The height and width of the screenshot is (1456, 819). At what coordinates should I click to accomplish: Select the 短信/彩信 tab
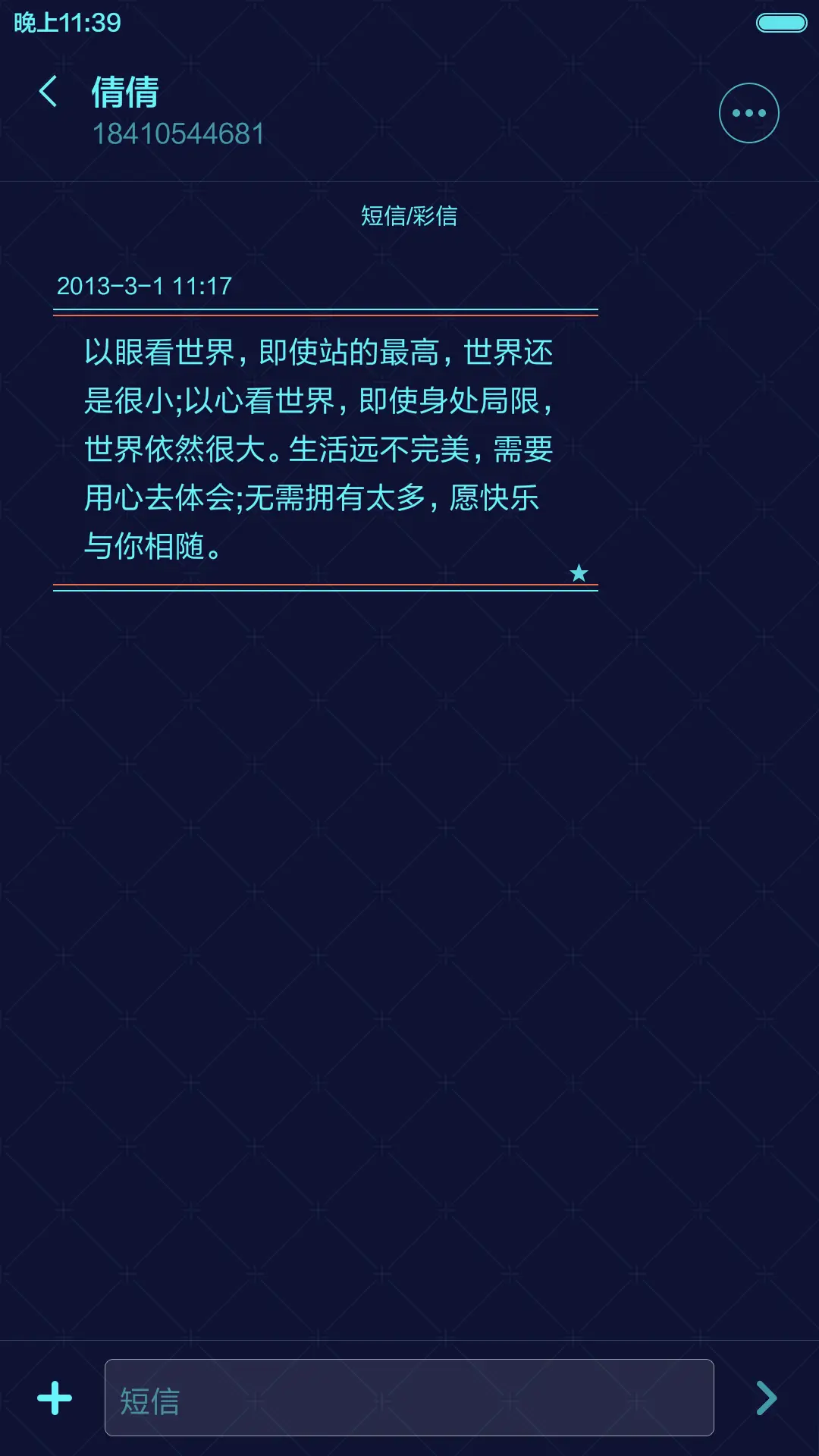[x=409, y=215]
